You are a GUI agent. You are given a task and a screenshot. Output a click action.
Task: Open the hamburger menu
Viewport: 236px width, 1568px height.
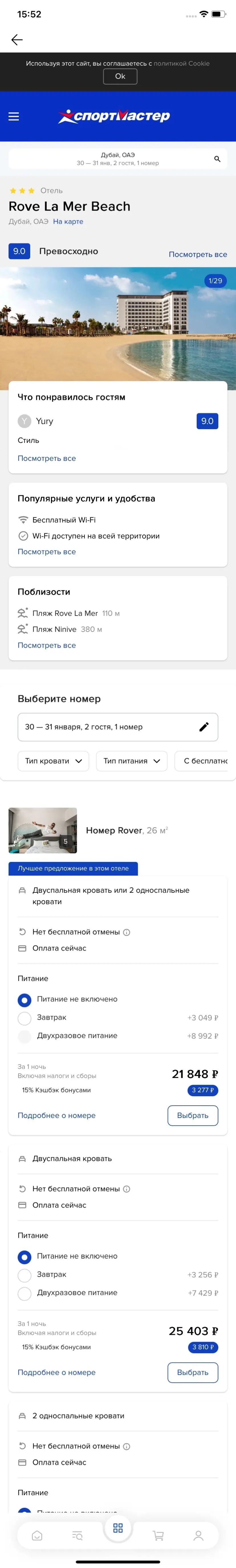tap(14, 116)
